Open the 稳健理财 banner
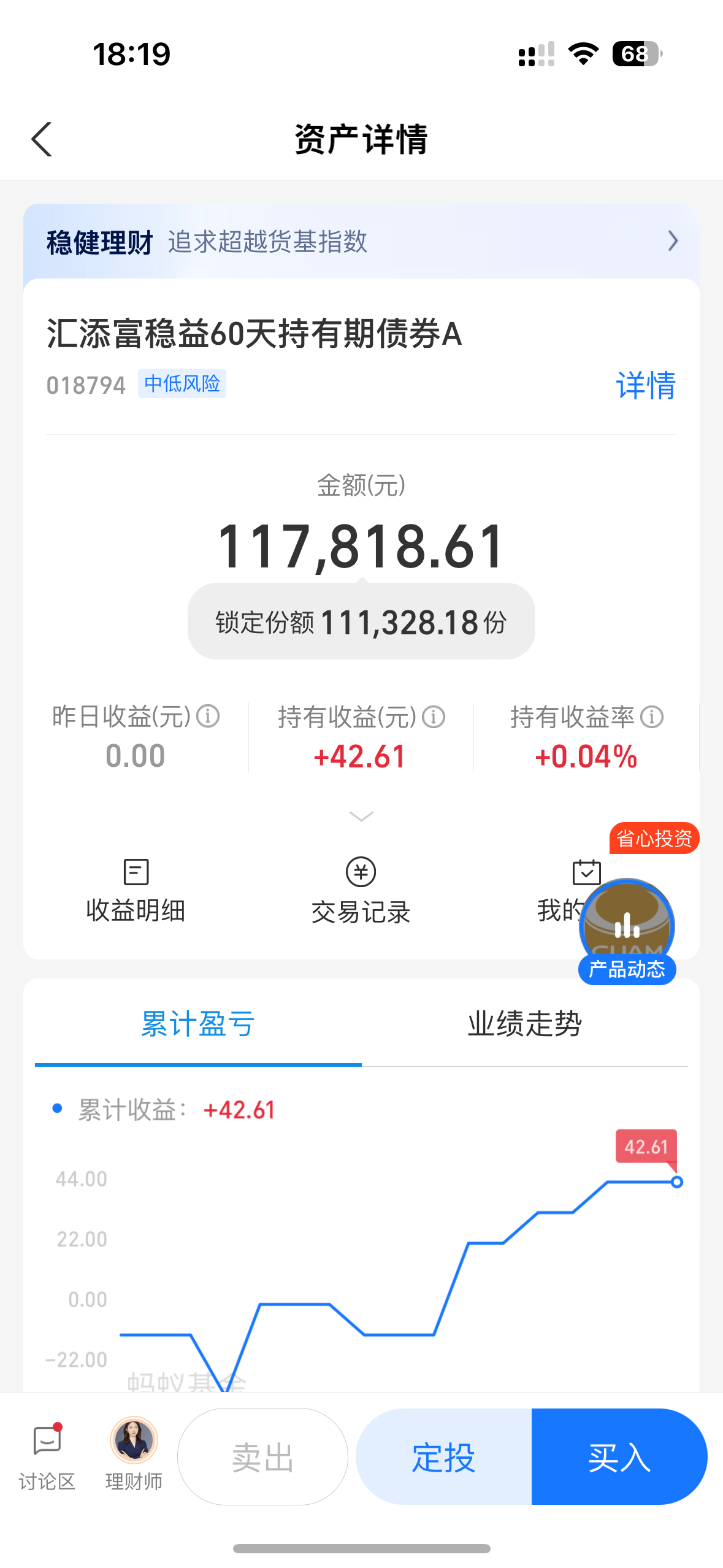 coord(361,242)
